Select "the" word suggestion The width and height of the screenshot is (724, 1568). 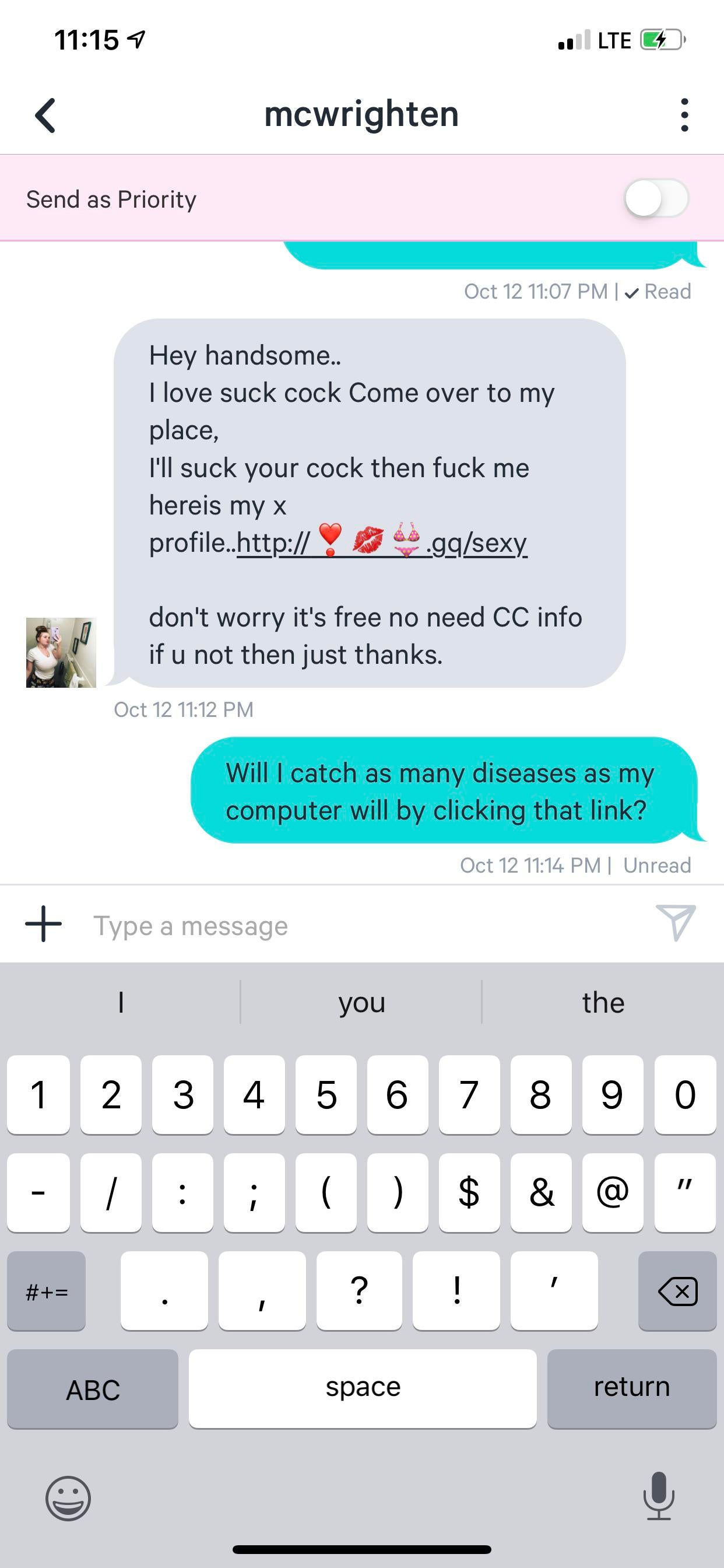pos(602,1003)
